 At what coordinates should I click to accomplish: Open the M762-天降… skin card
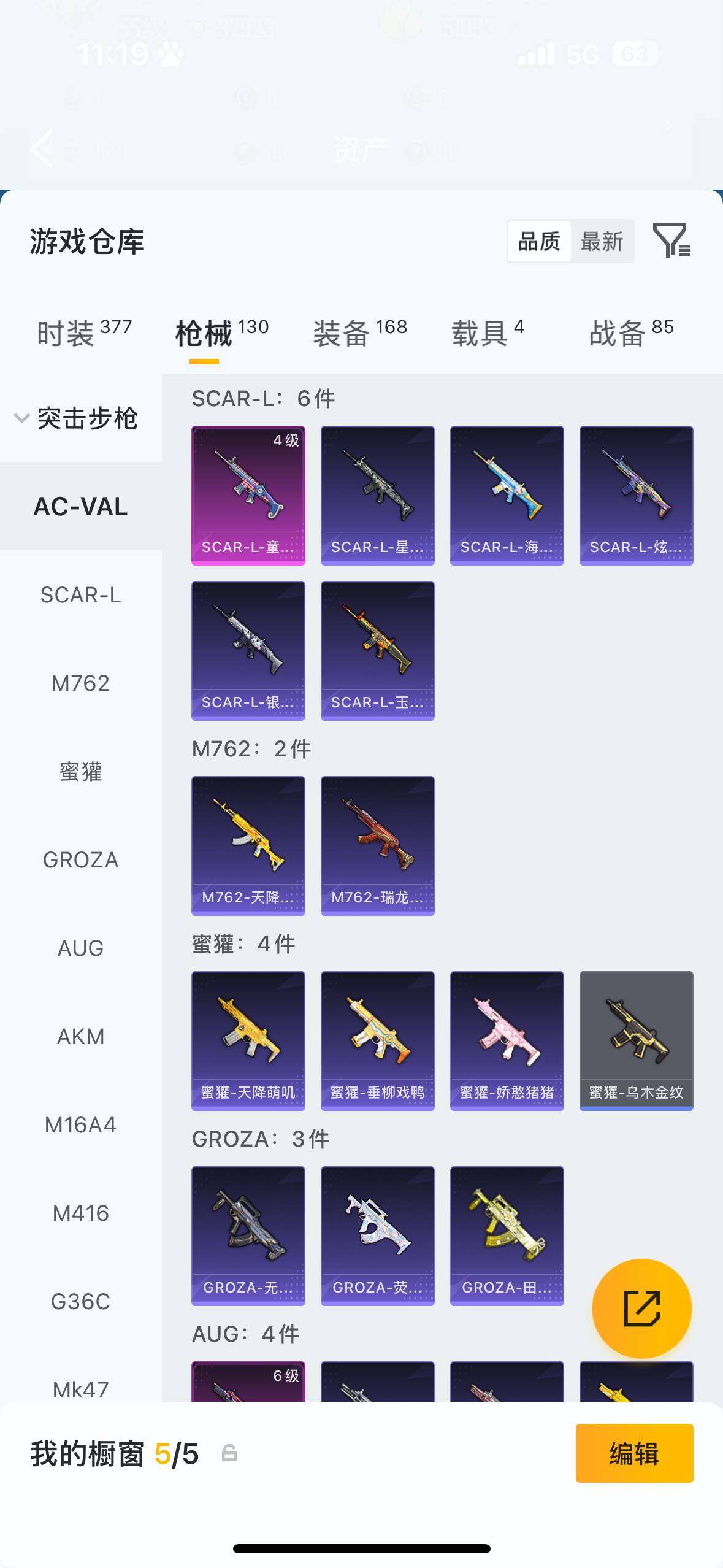coord(248,846)
